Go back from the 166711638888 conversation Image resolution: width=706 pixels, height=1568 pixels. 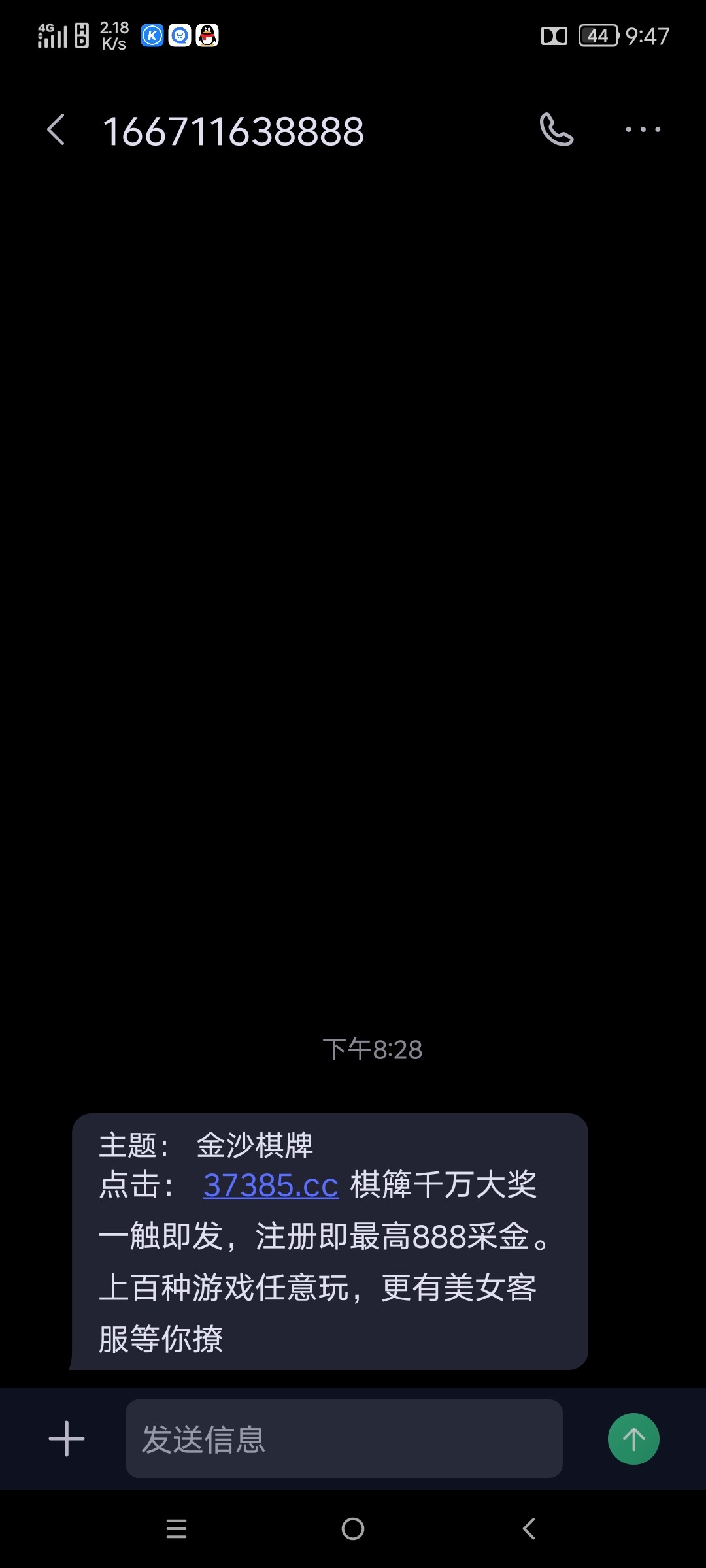[56, 129]
